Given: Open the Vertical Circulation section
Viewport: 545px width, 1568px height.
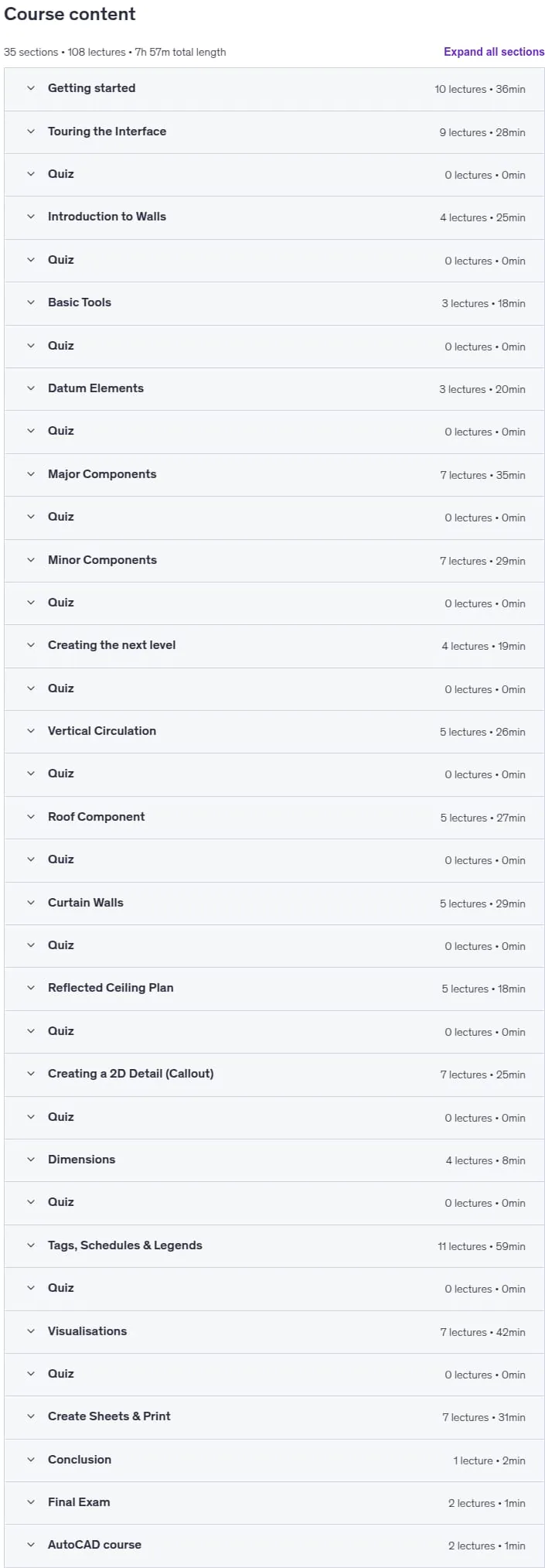Looking at the screenshot, I should [274, 732].
